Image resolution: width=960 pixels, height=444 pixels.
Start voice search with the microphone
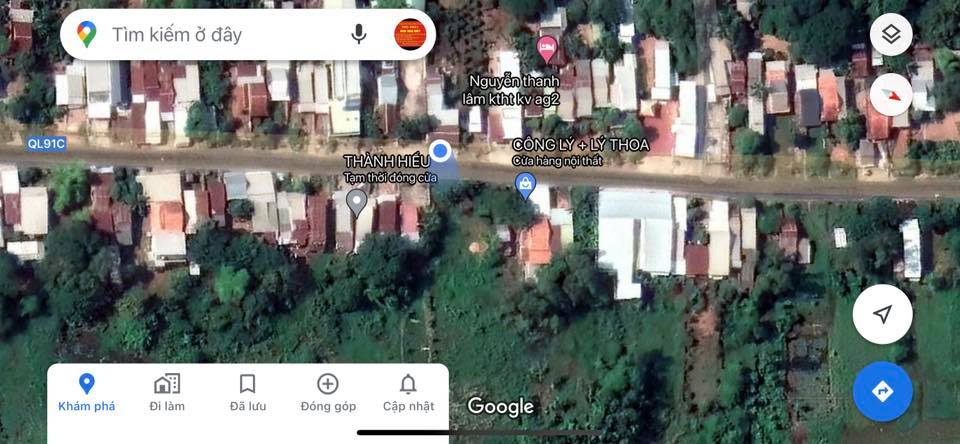(359, 34)
